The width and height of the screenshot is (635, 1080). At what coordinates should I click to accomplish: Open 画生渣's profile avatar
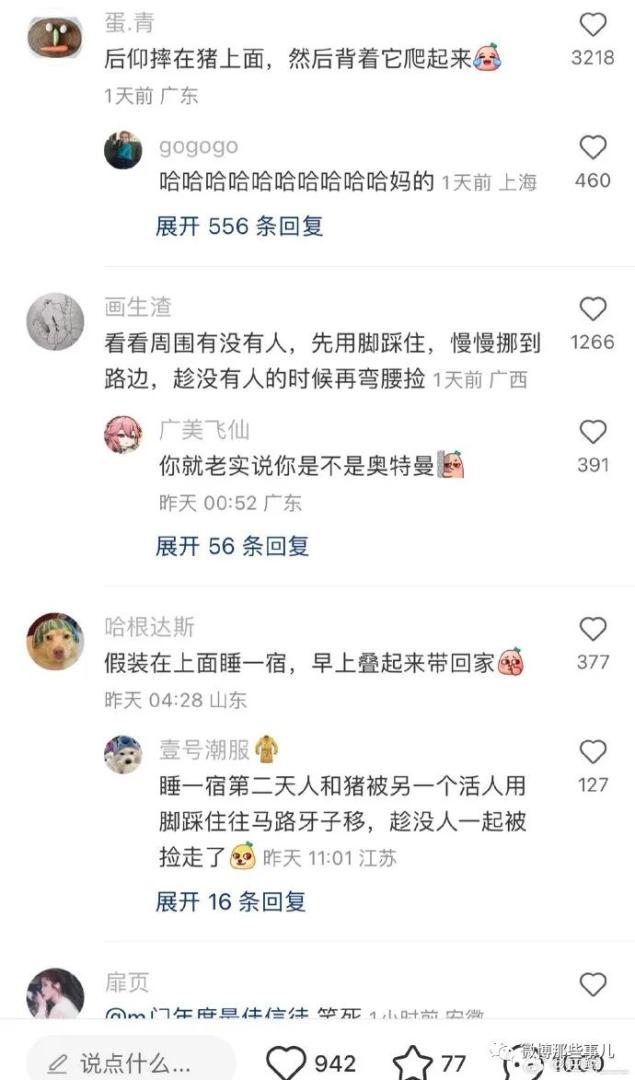coord(55,321)
